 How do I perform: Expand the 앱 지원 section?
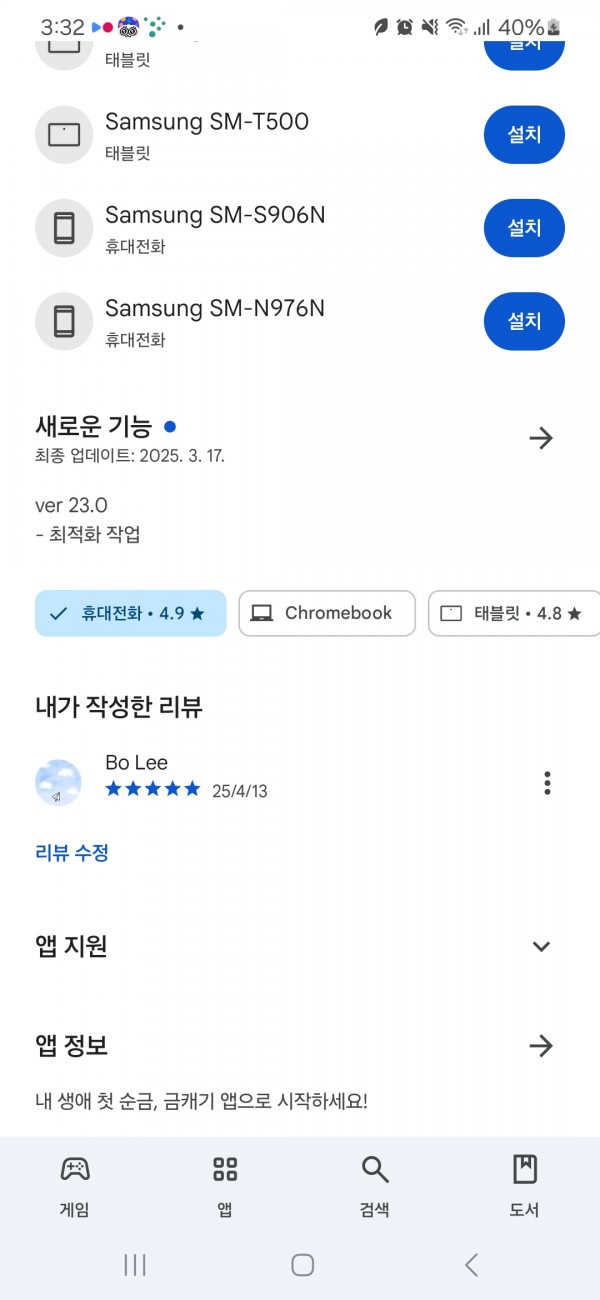[541, 946]
